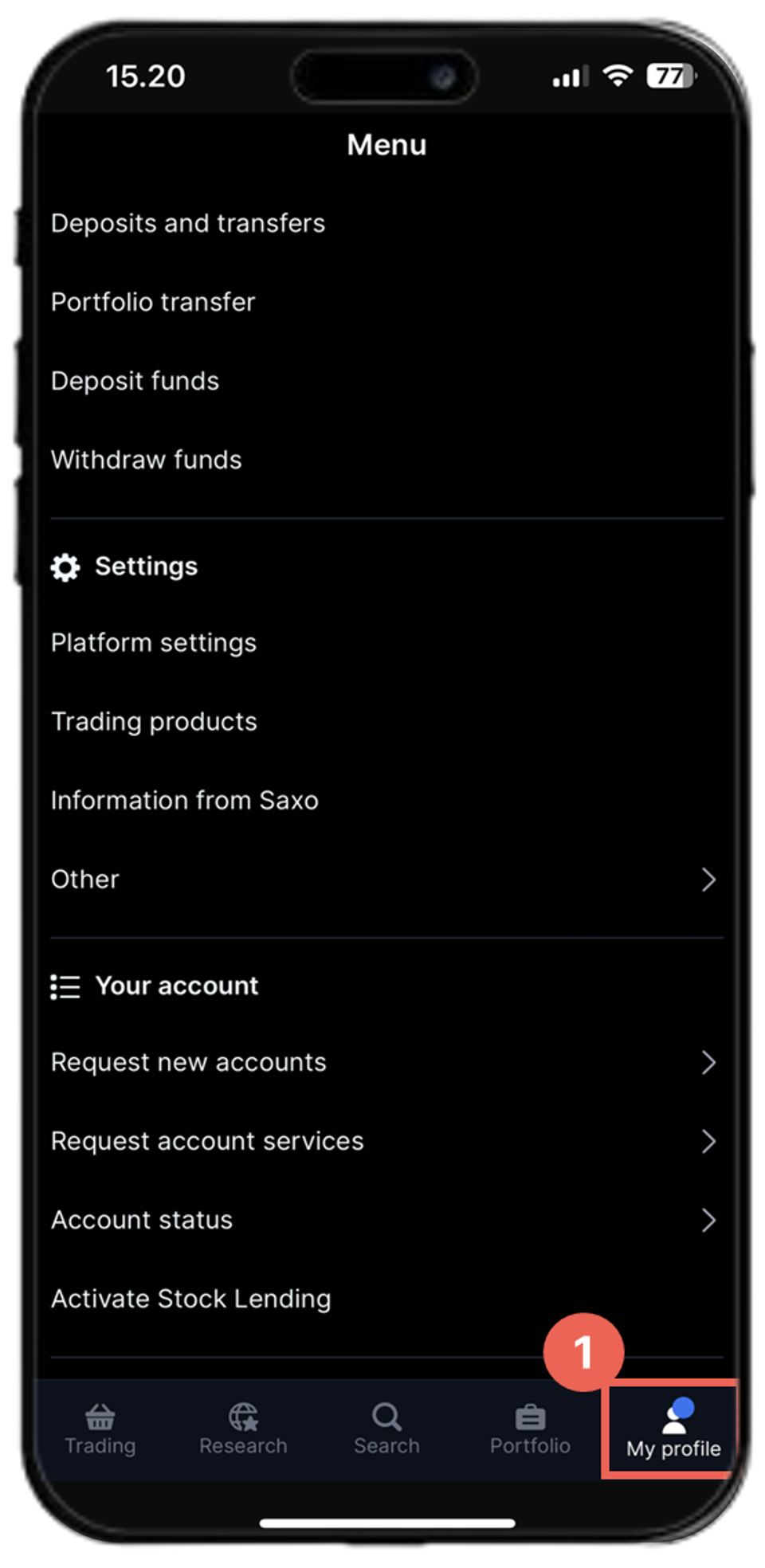Open Portfolio transfer
The image size is (765, 1568).
pos(153,302)
